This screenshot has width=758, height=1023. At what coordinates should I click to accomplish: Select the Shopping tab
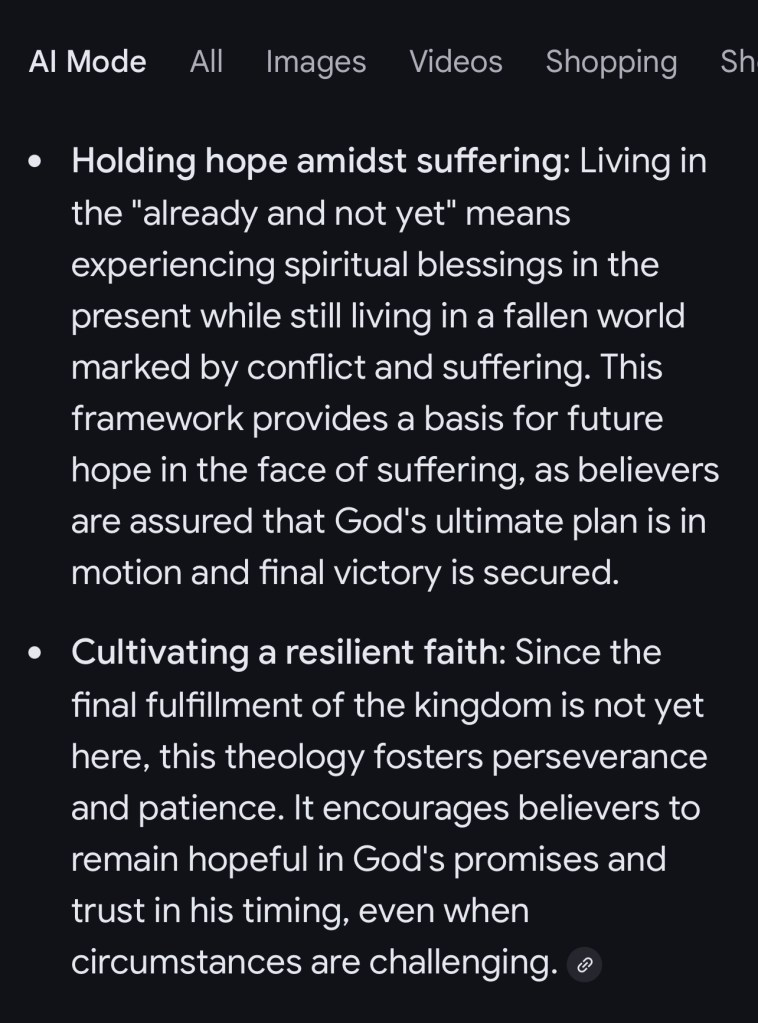611,62
